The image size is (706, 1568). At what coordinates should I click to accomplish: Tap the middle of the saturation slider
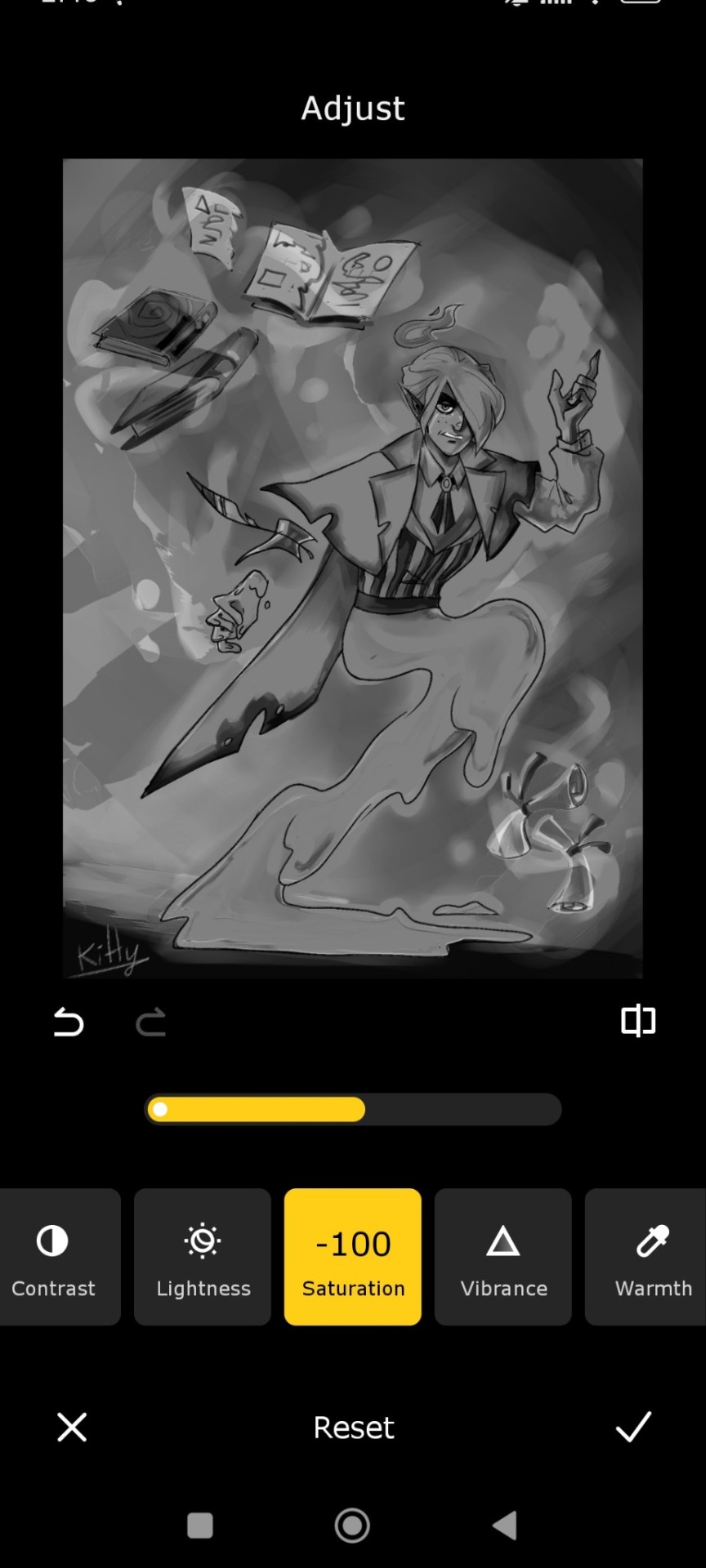click(353, 1109)
